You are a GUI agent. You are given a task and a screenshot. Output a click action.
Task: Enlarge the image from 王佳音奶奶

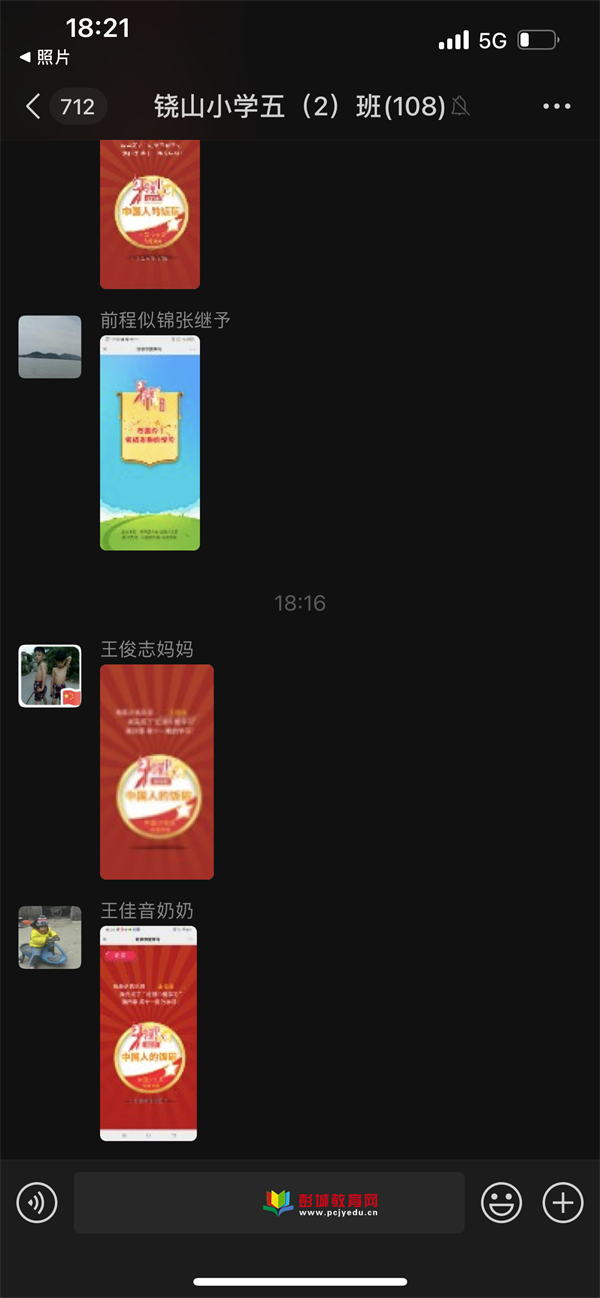point(148,1033)
